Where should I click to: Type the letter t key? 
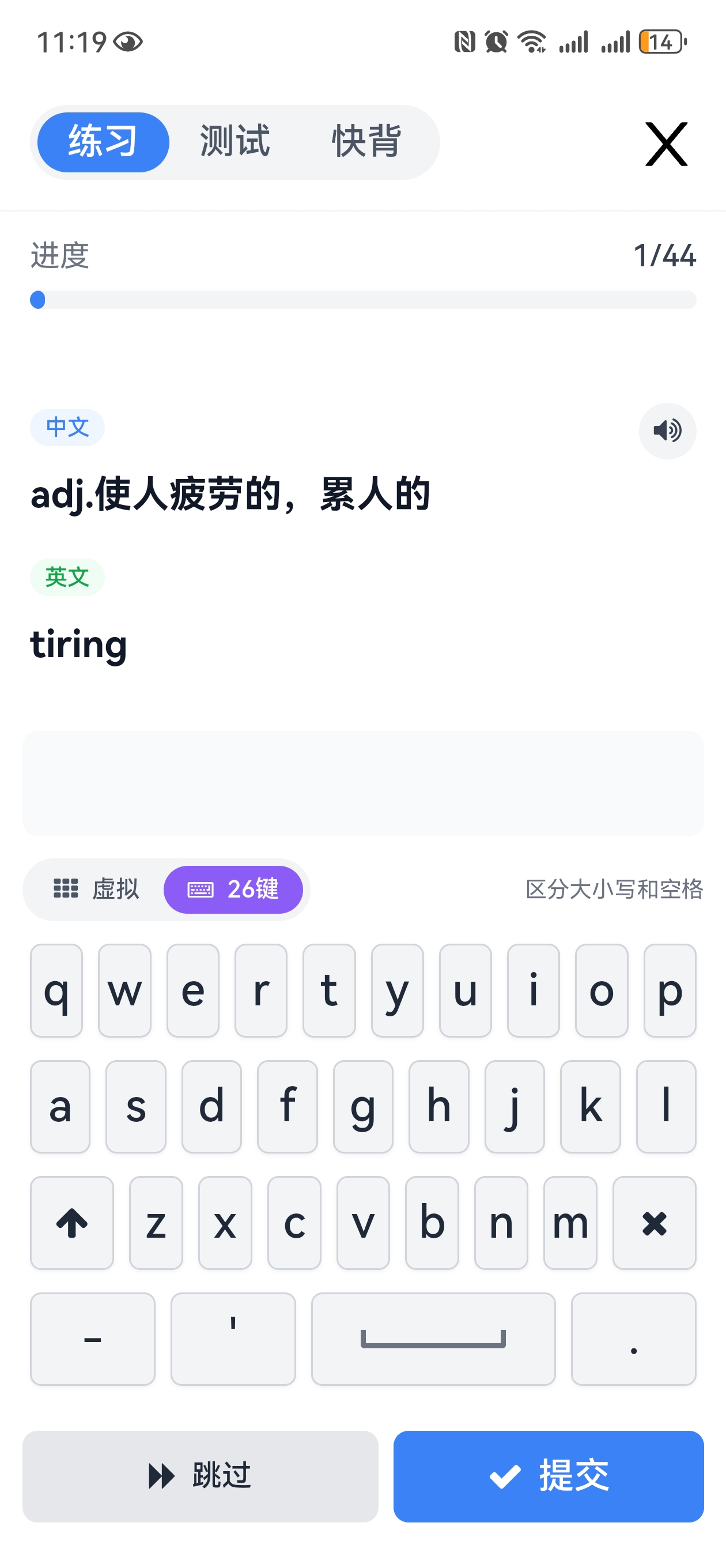click(x=328, y=990)
